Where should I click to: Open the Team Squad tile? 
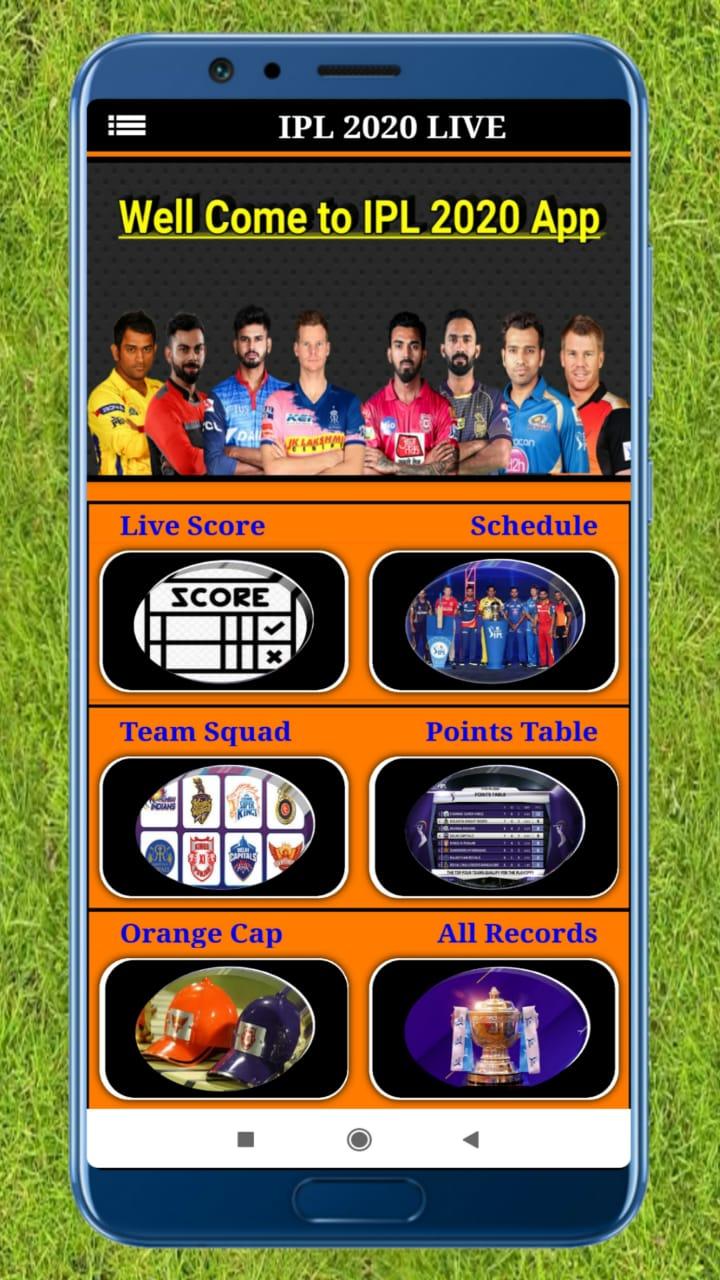(224, 827)
